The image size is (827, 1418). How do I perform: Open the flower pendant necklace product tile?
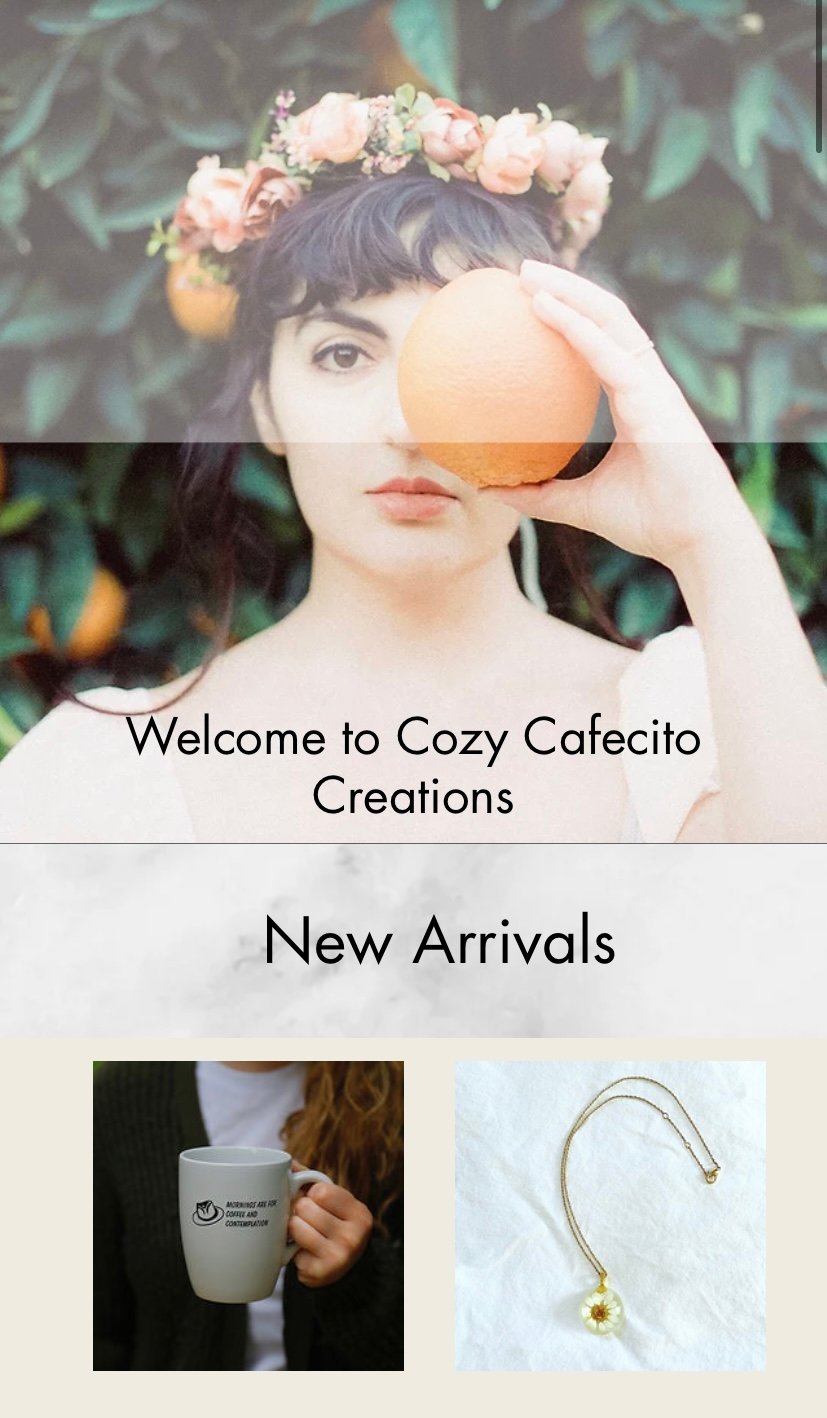pos(610,1215)
